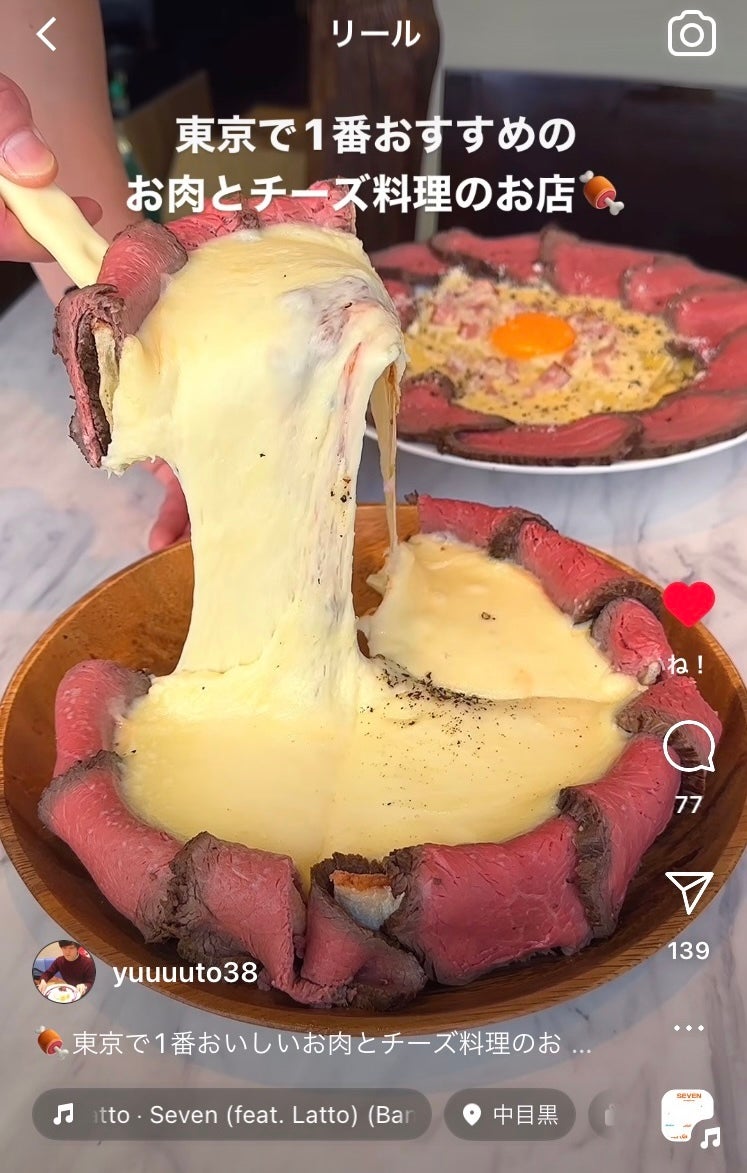Tap the SEVEN audio cover thumbnail
The height and width of the screenshot is (1173, 747).
687,1115
